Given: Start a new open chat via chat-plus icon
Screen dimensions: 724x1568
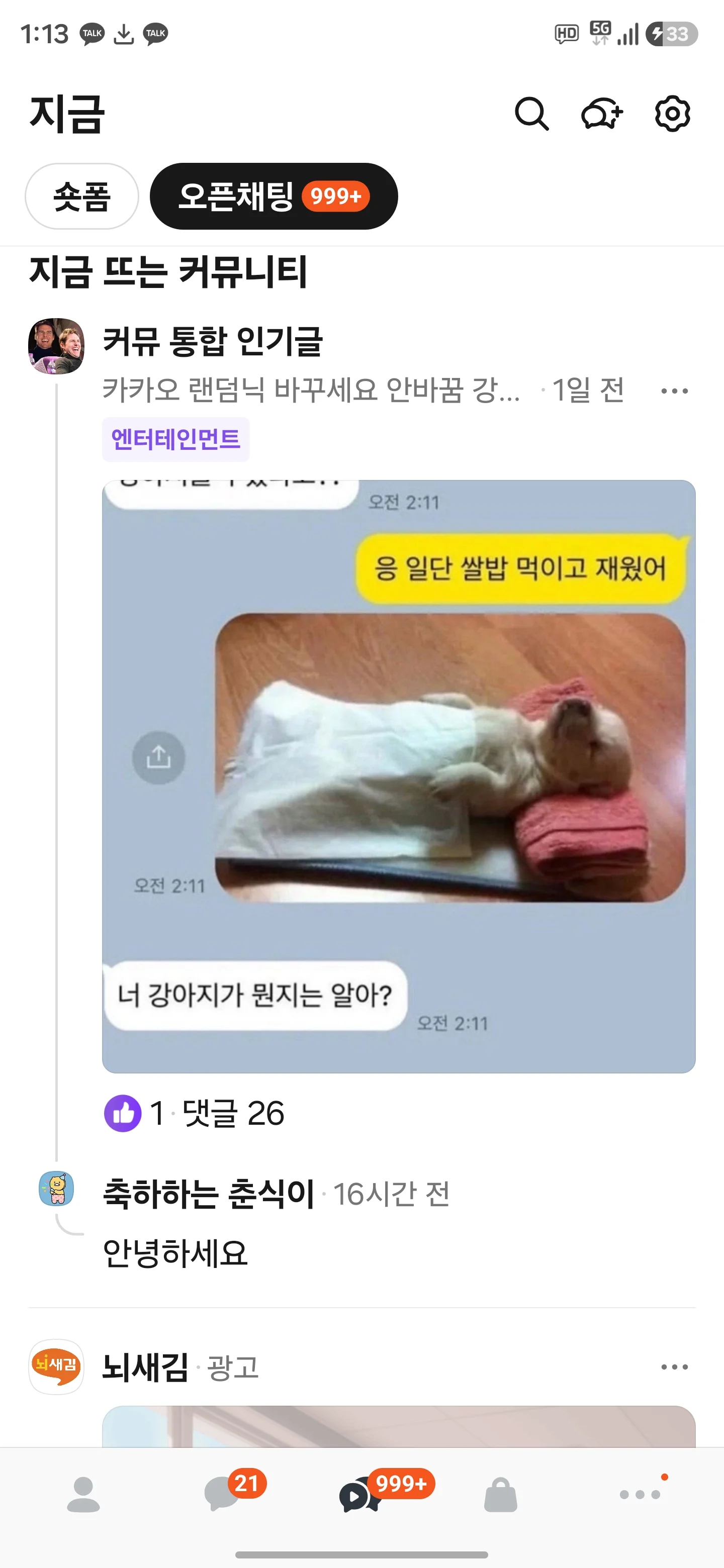Looking at the screenshot, I should (603, 115).
